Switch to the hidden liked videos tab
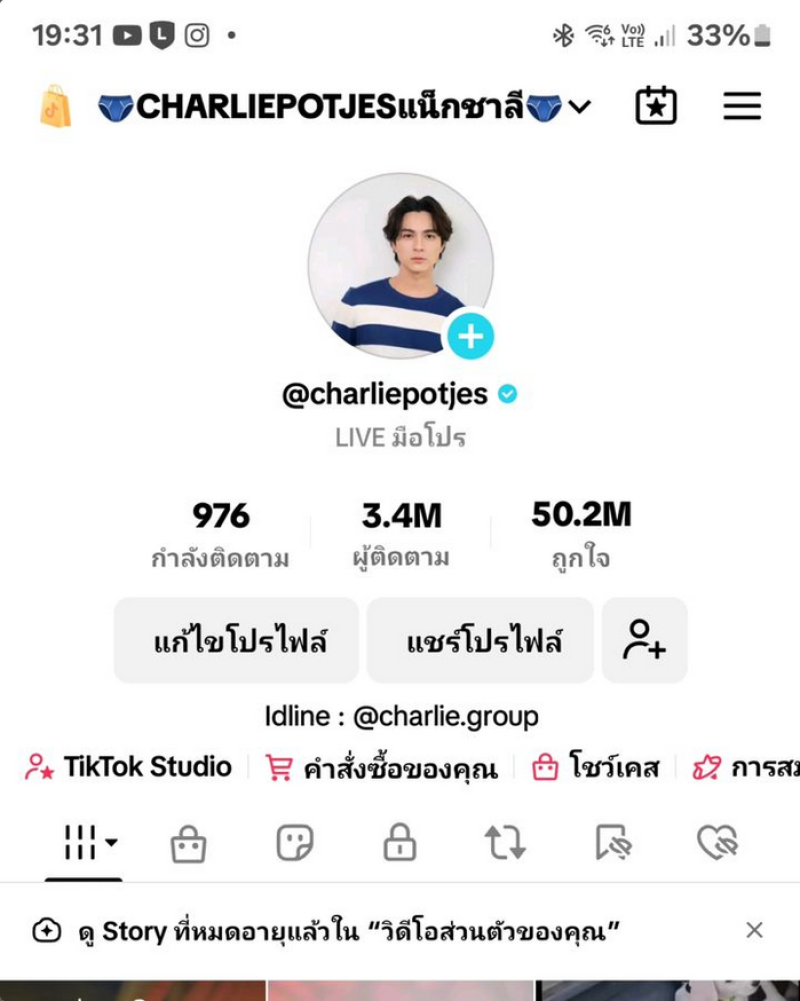The width and height of the screenshot is (800, 1001). point(717,843)
